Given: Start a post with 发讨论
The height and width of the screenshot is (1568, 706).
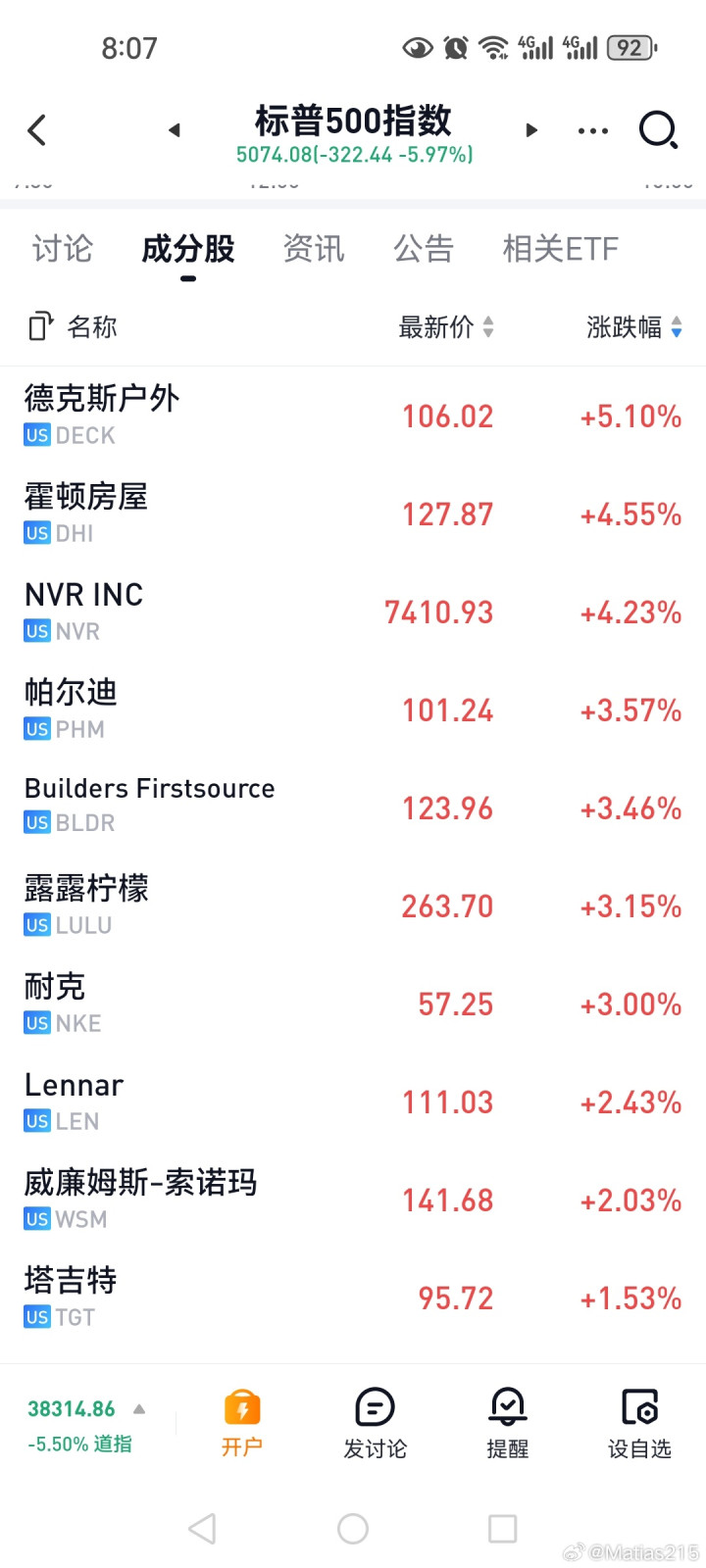Looking at the screenshot, I should (375, 1423).
